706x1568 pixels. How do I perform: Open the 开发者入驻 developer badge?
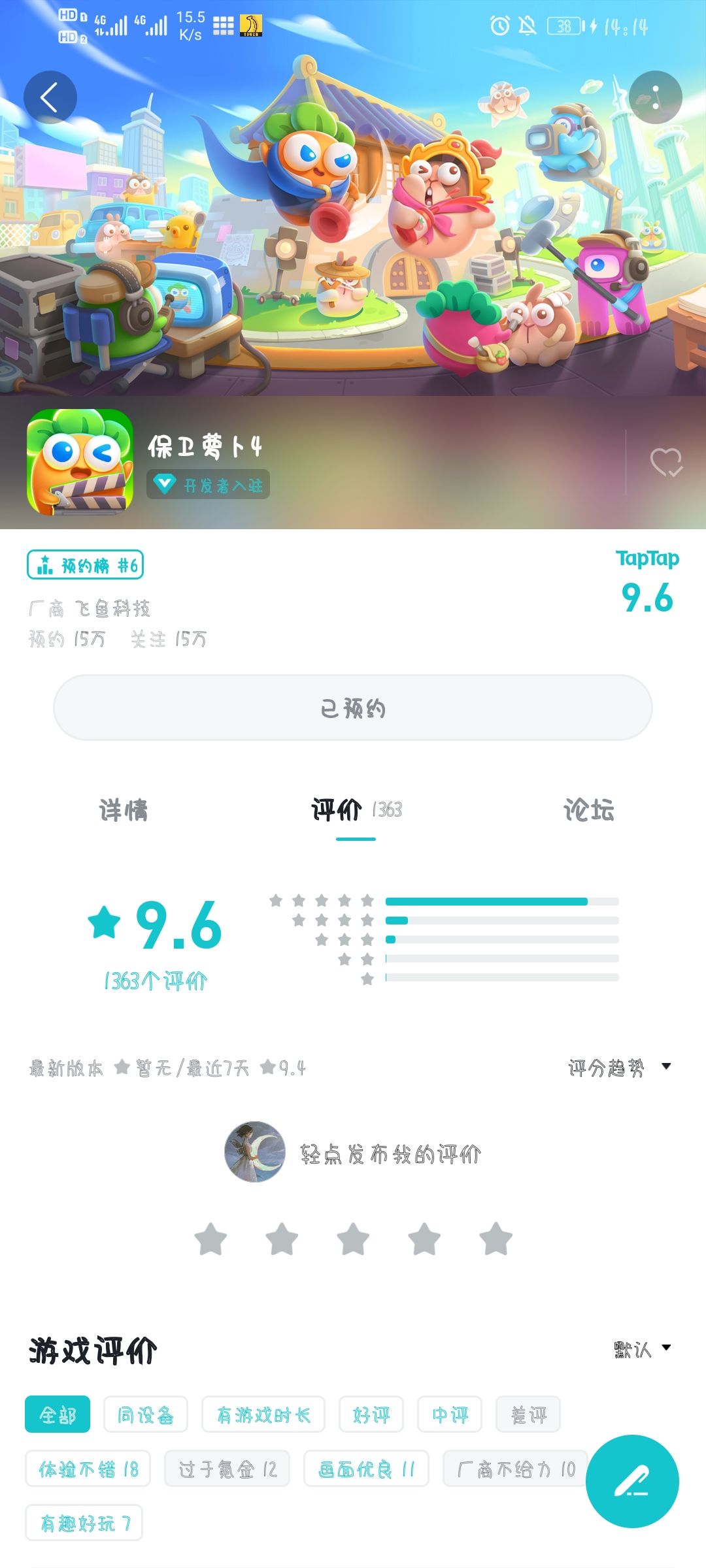pyautogui.click(x=208, y=484)
